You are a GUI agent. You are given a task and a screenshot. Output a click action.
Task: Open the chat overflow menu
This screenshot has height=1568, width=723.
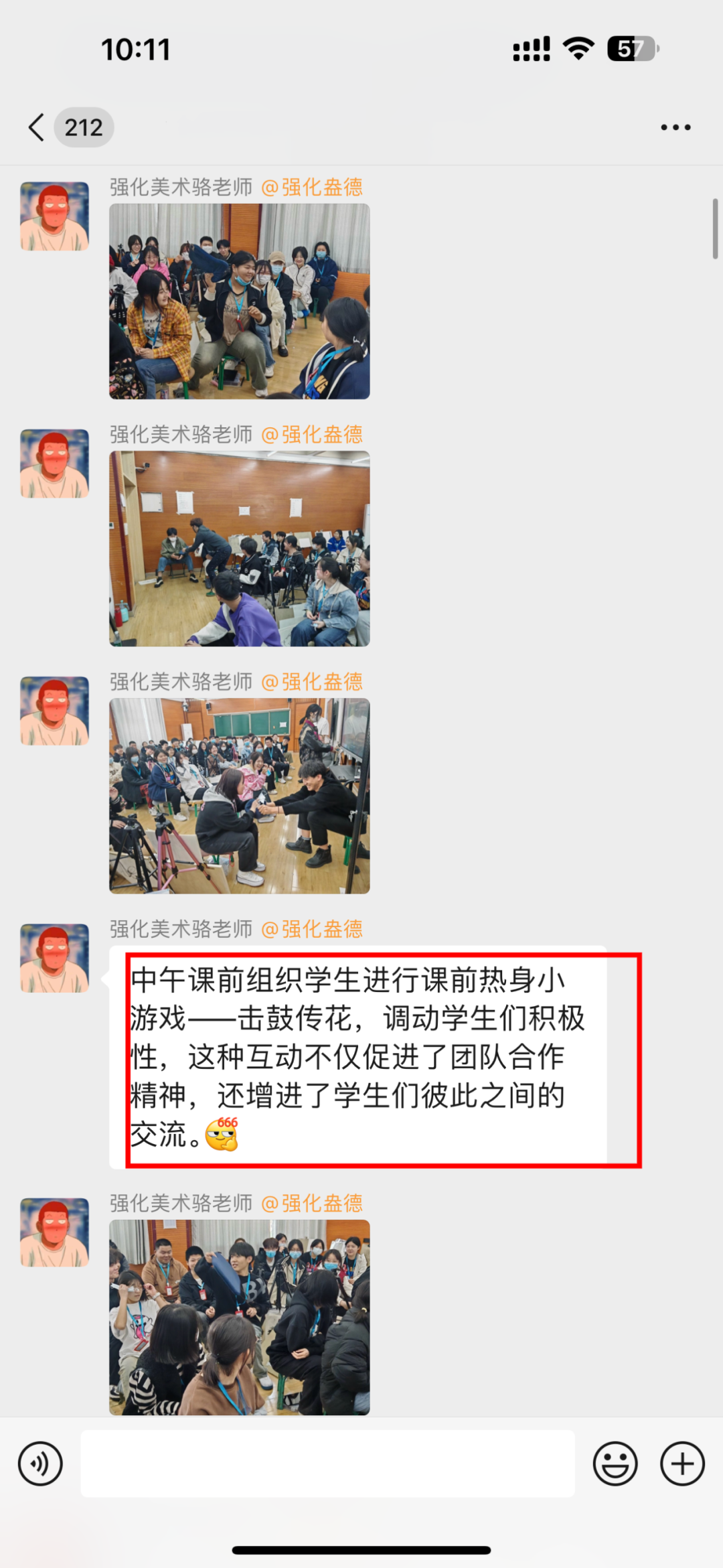coord(675,127)
